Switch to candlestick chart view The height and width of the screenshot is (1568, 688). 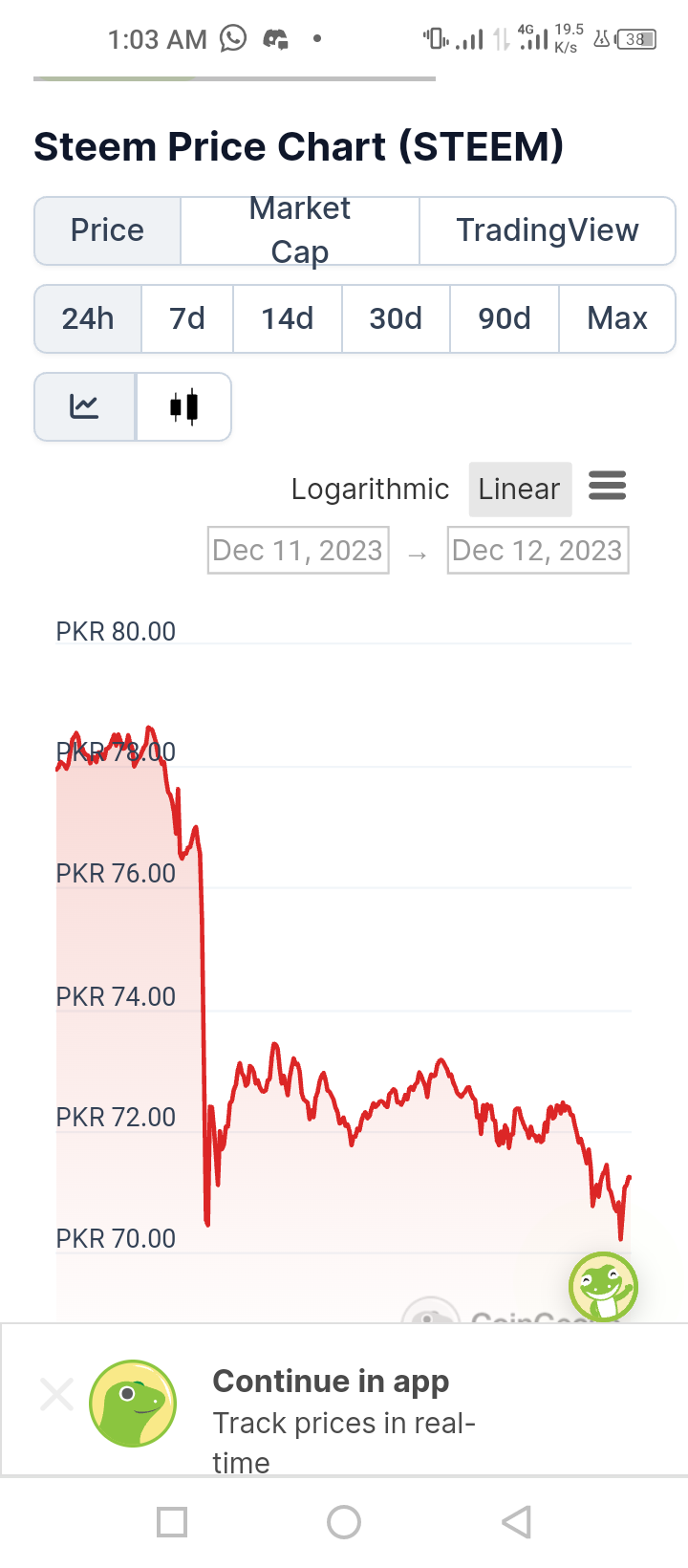[183, 406]
